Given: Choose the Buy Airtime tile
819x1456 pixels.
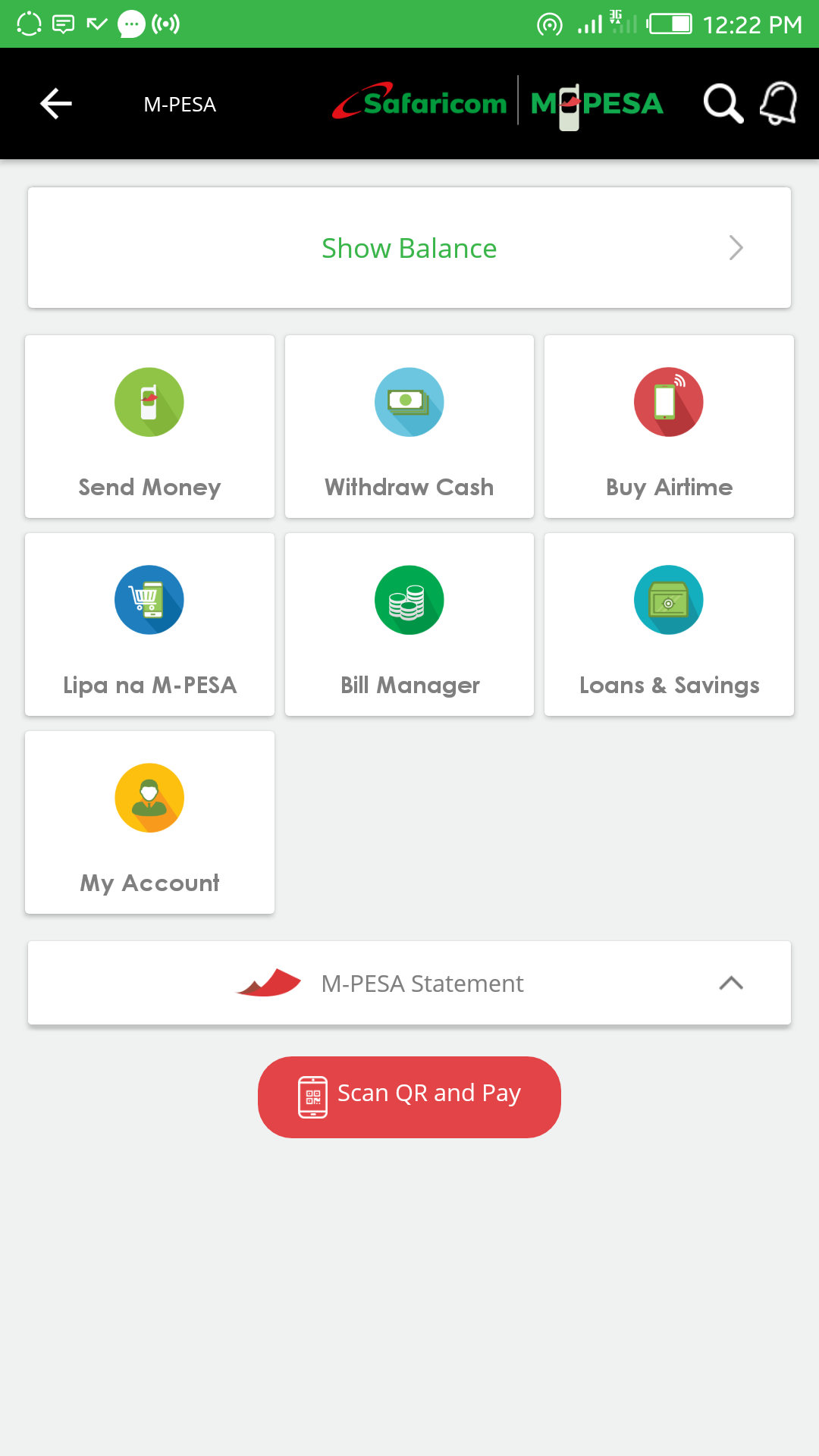Looking at the screenshot, I should pos(669,427).
